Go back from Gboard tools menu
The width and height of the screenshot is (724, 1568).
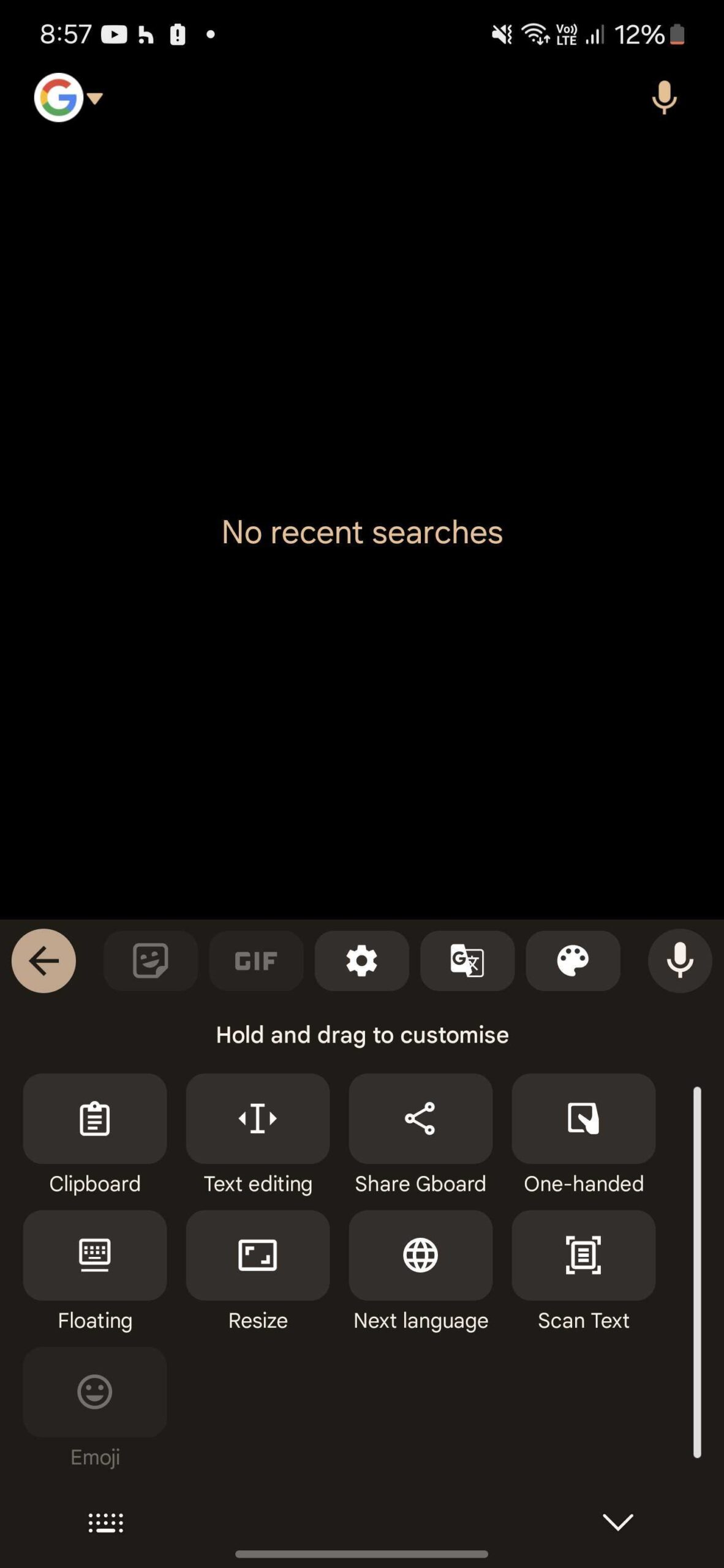43,960
